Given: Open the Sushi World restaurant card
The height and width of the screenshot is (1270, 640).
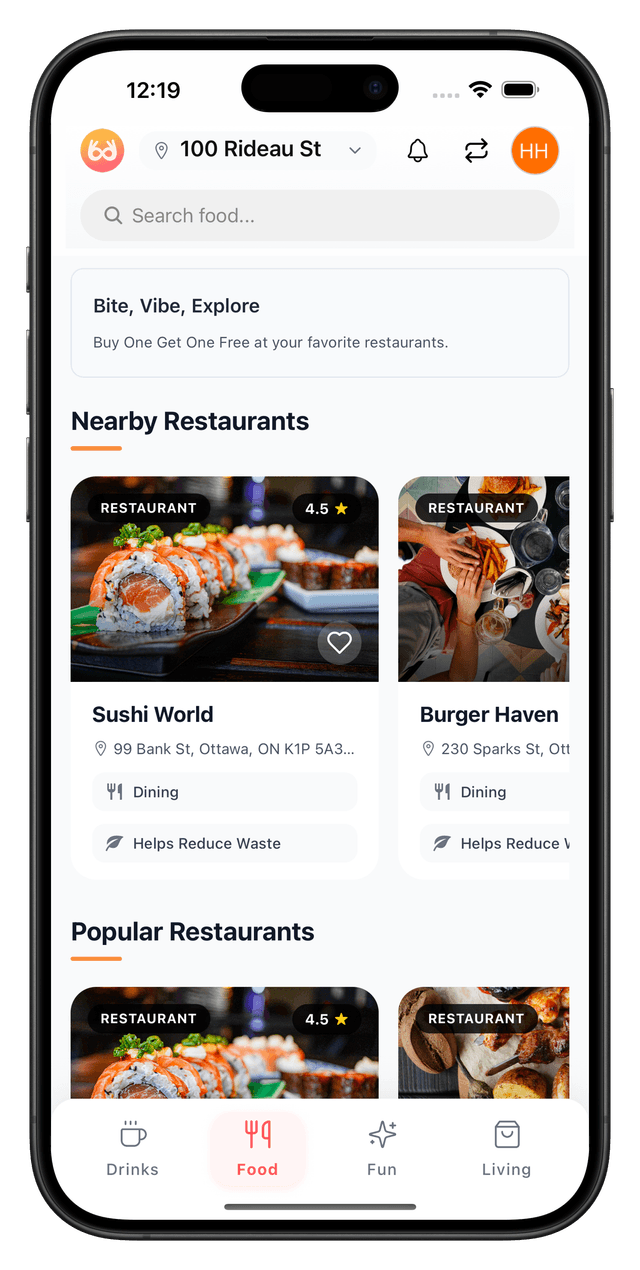Looking at the screenshot, I should coord(224,714).
